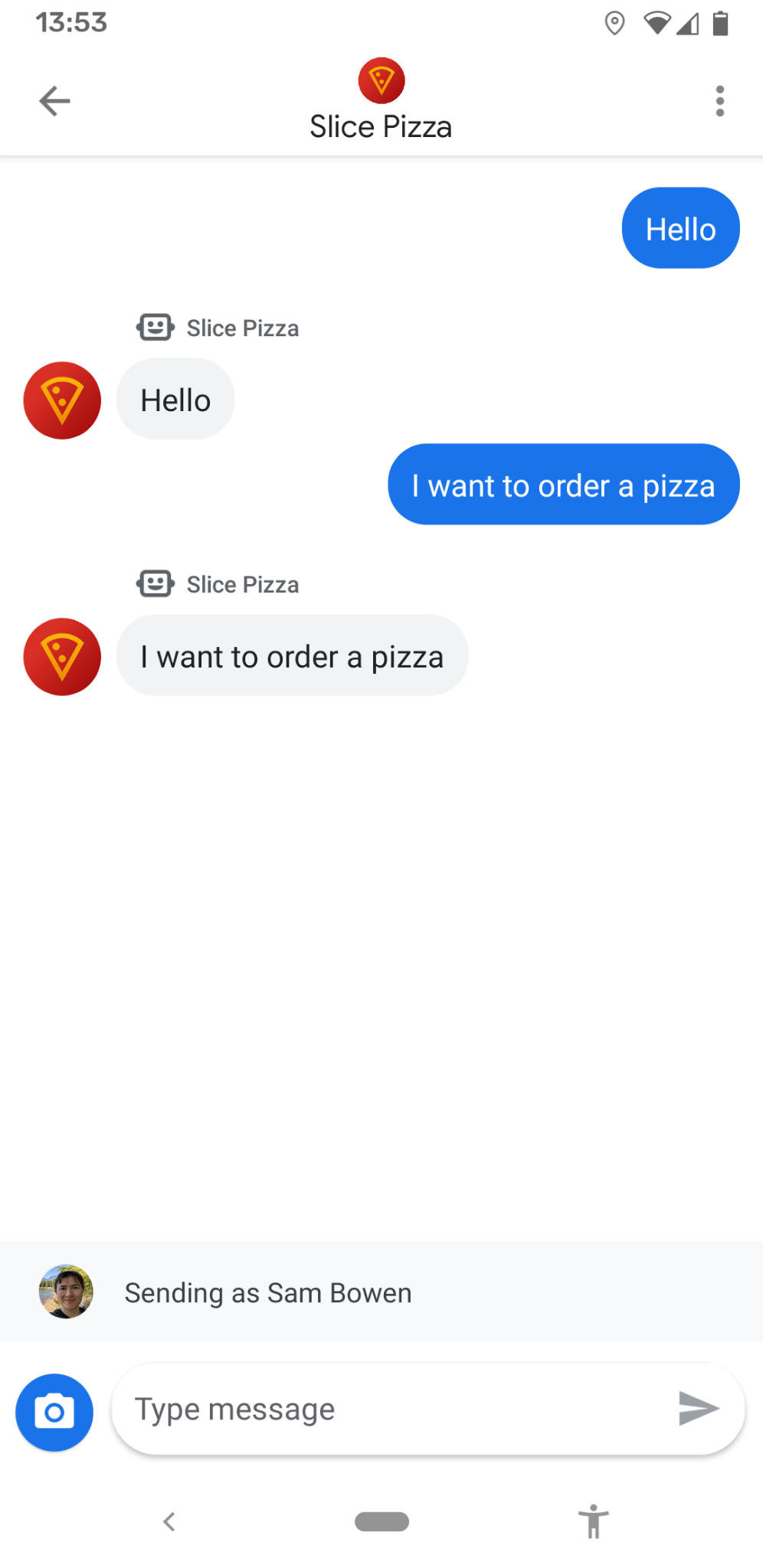This screenshot has width=763, height=1568.
Task: Tap the battery icon in the status bar
Action: click(x=721, y=24)
